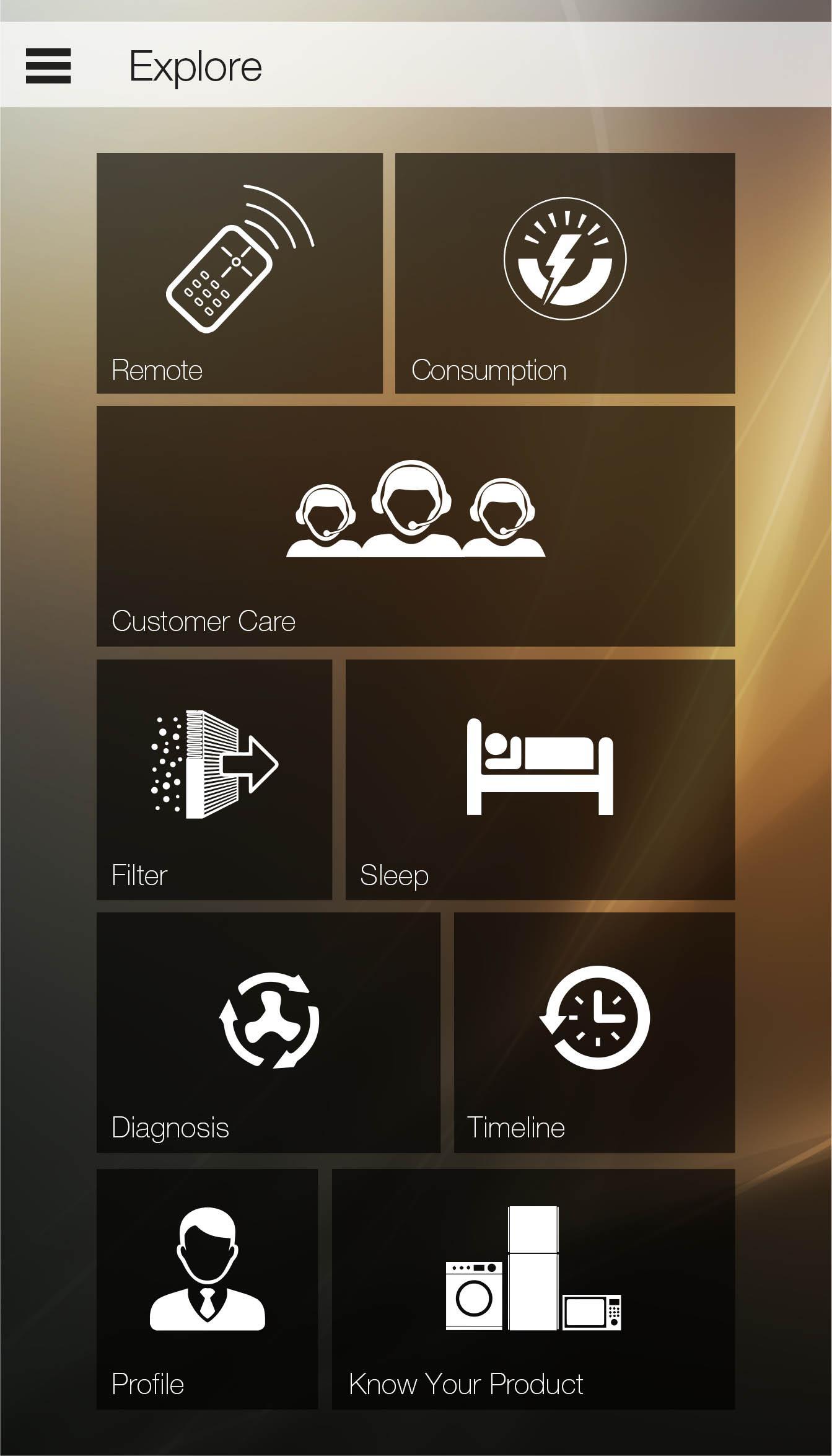Viewport: 832px width, 1456px height.
Task: Select the Sleep tile
Action: coord(540,779)
